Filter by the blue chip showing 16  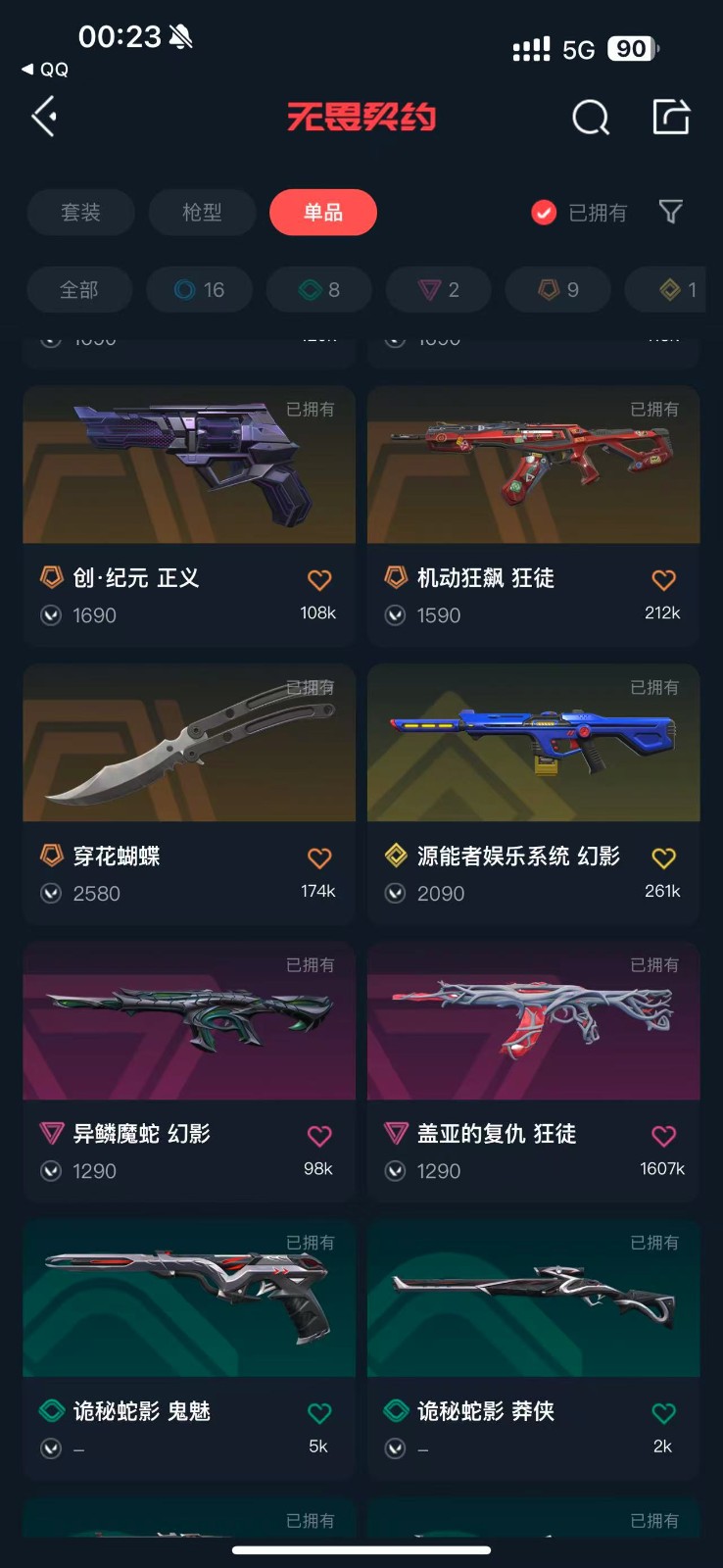point(200,290)
